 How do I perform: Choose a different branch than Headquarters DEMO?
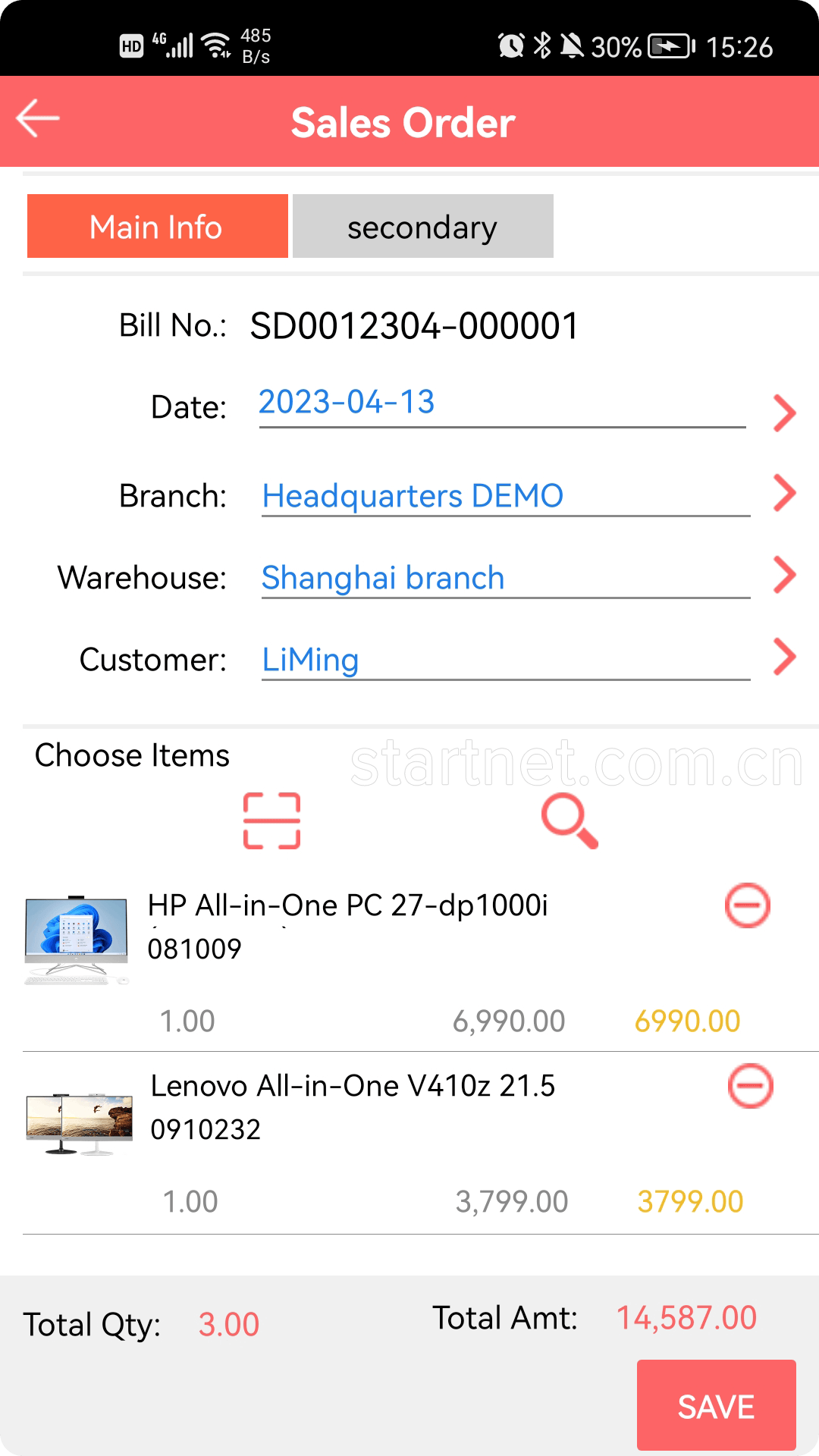pyautogui.click(x=504, y=496)
